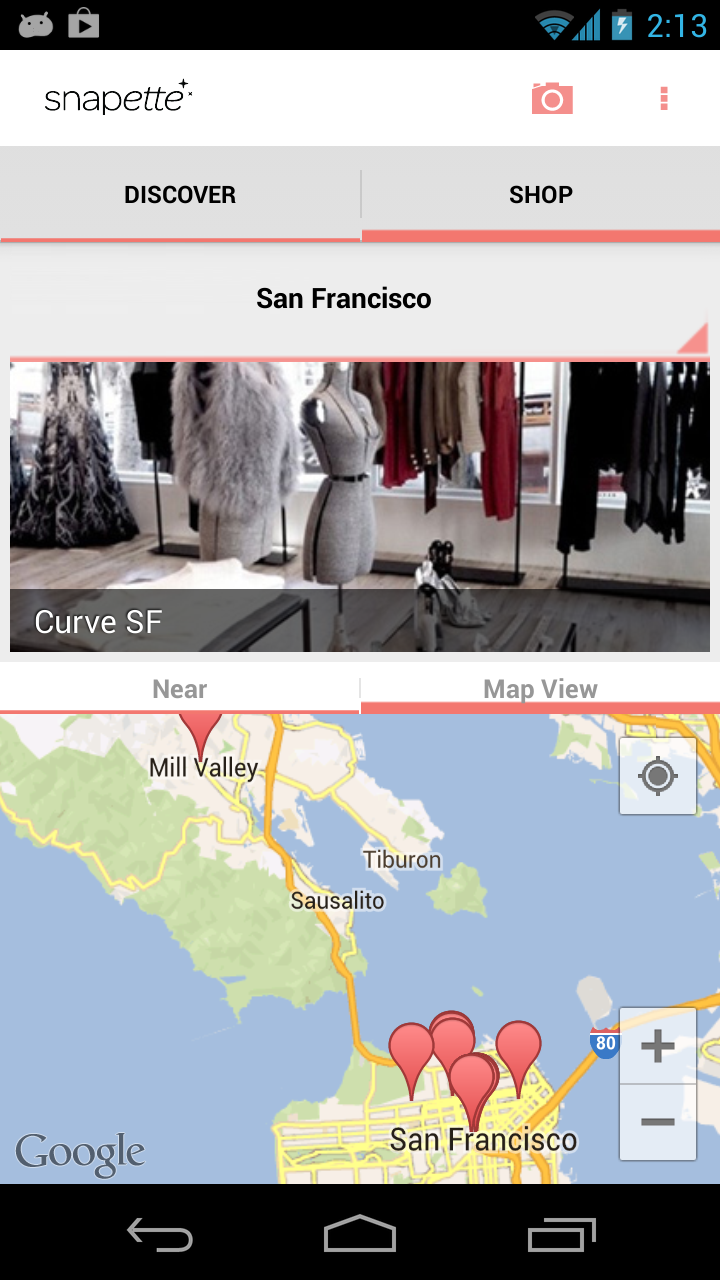The height and width of the screenshot is (1280, 720).
Task: Zoom in on the map
Action: coord(657,1047)
